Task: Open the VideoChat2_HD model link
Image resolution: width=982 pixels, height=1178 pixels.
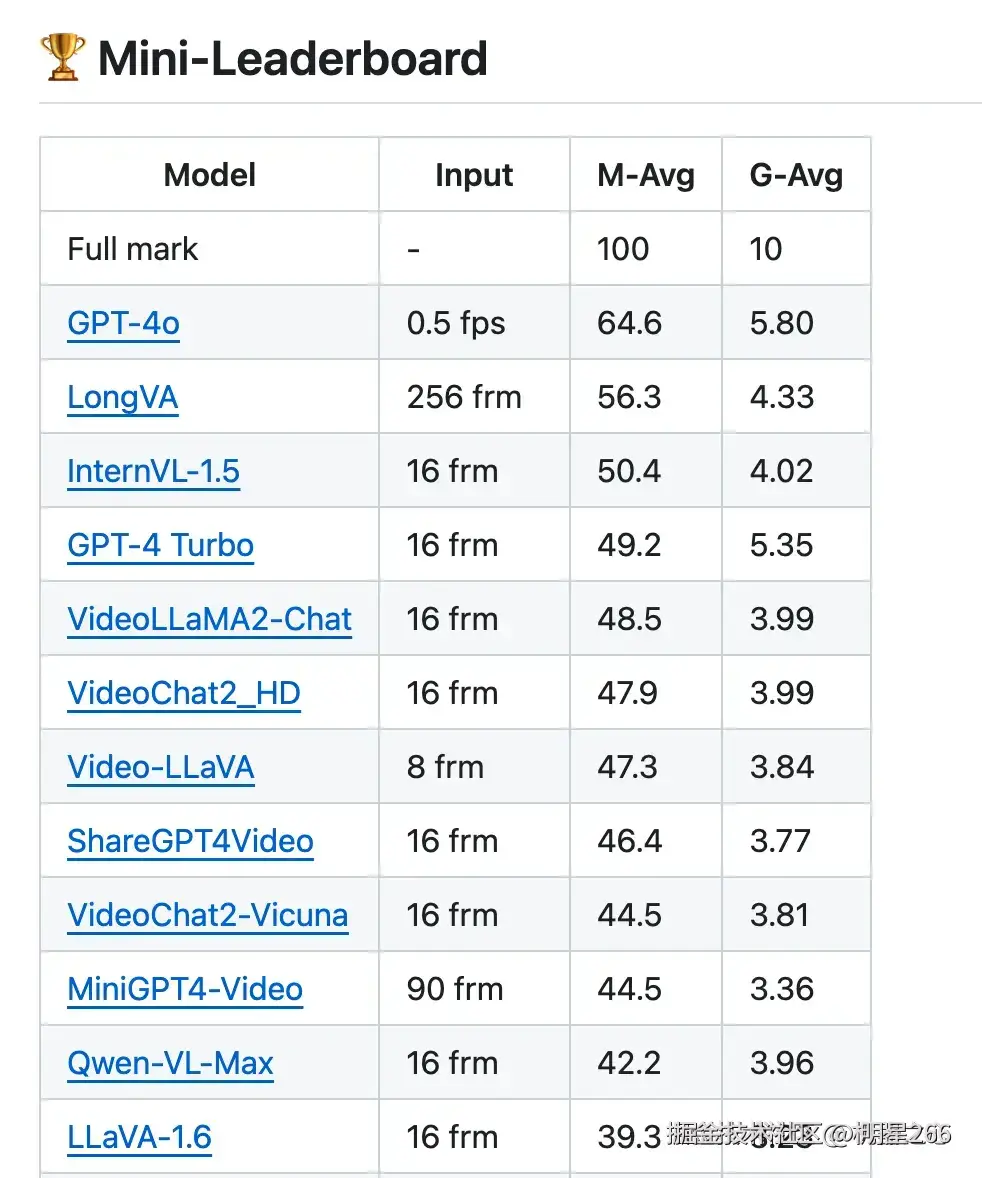Action: (x=183, y=694)
